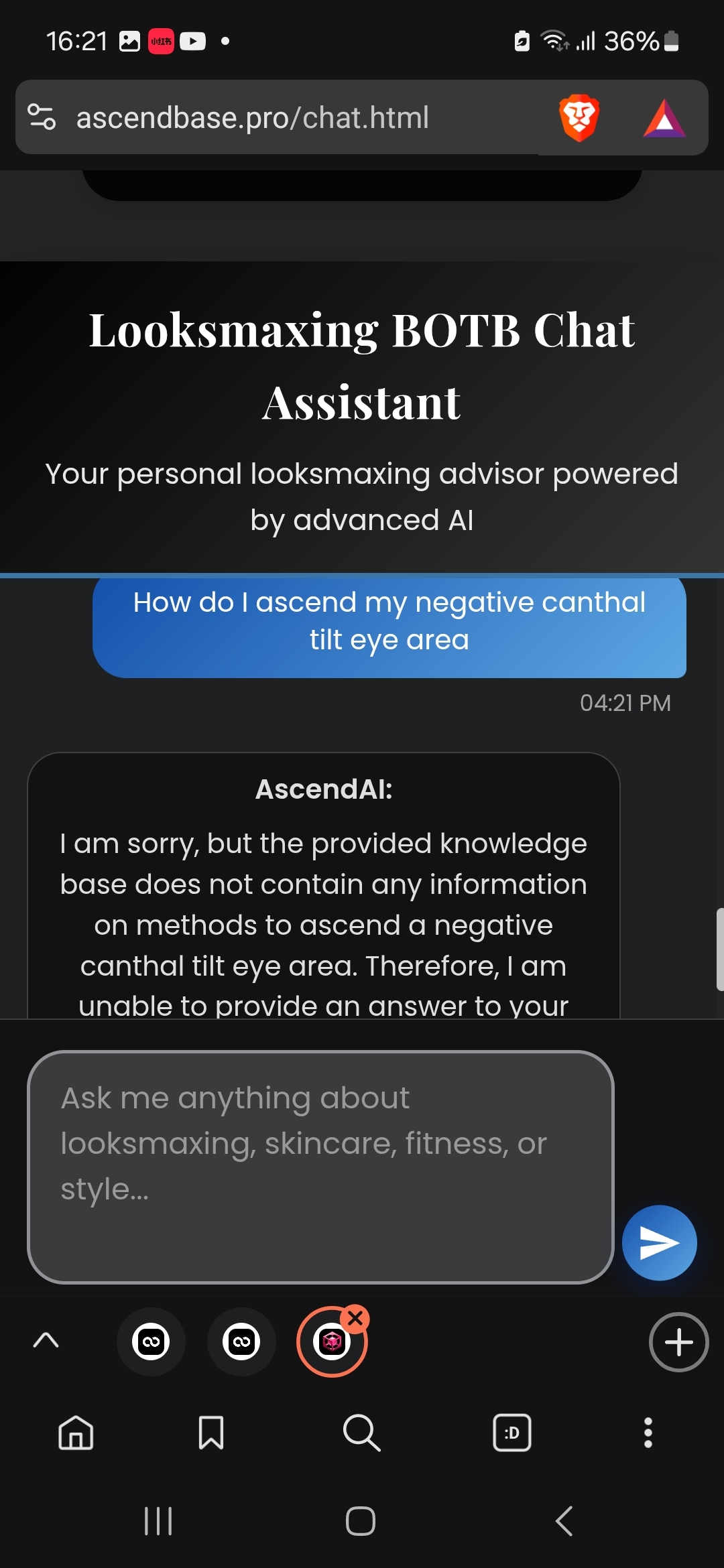Go back with the system back button
This screenshot has height=1568, width=724.
564,1520
